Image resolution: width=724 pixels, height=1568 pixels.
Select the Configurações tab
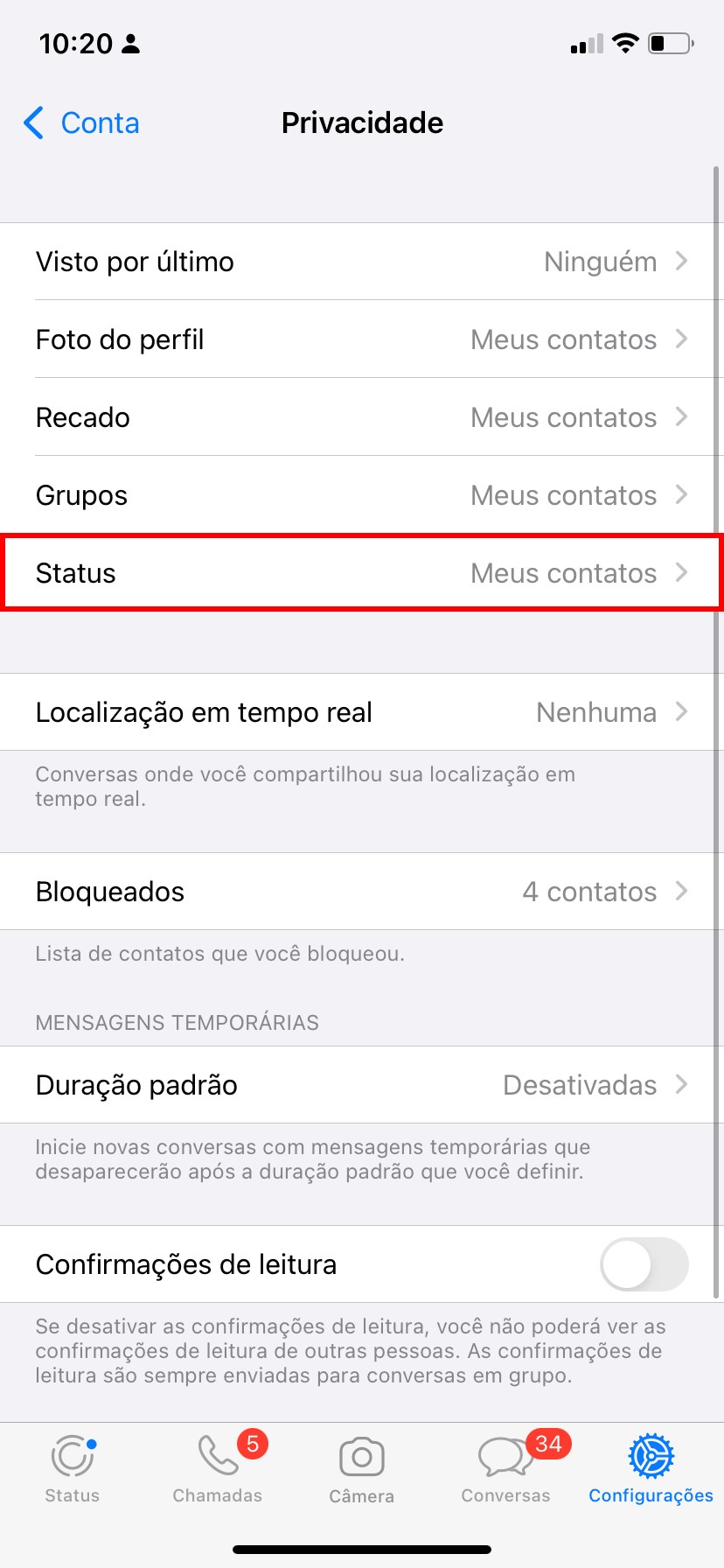coord(651,1470)
